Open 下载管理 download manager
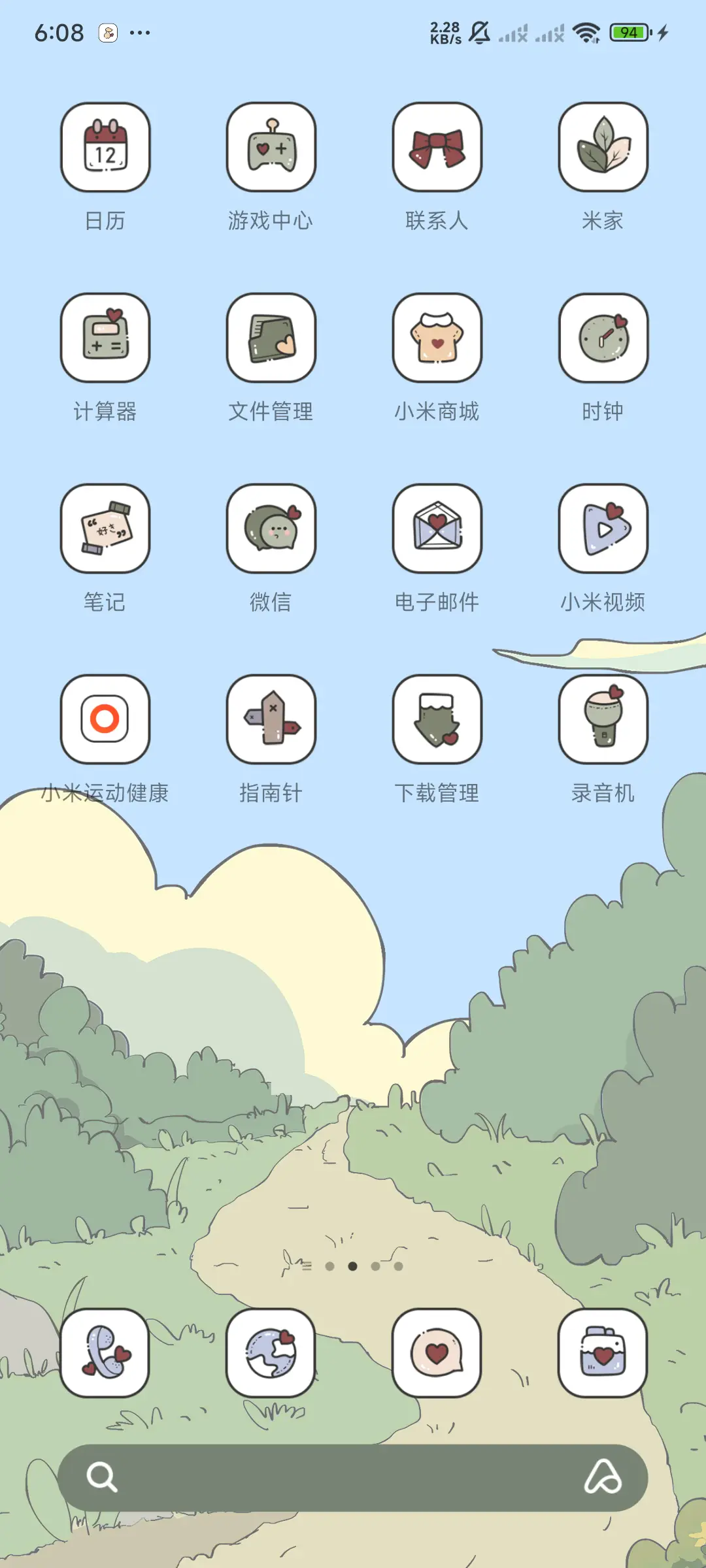The height and width of the screenshot is (1568, 706). pos(437,719)
